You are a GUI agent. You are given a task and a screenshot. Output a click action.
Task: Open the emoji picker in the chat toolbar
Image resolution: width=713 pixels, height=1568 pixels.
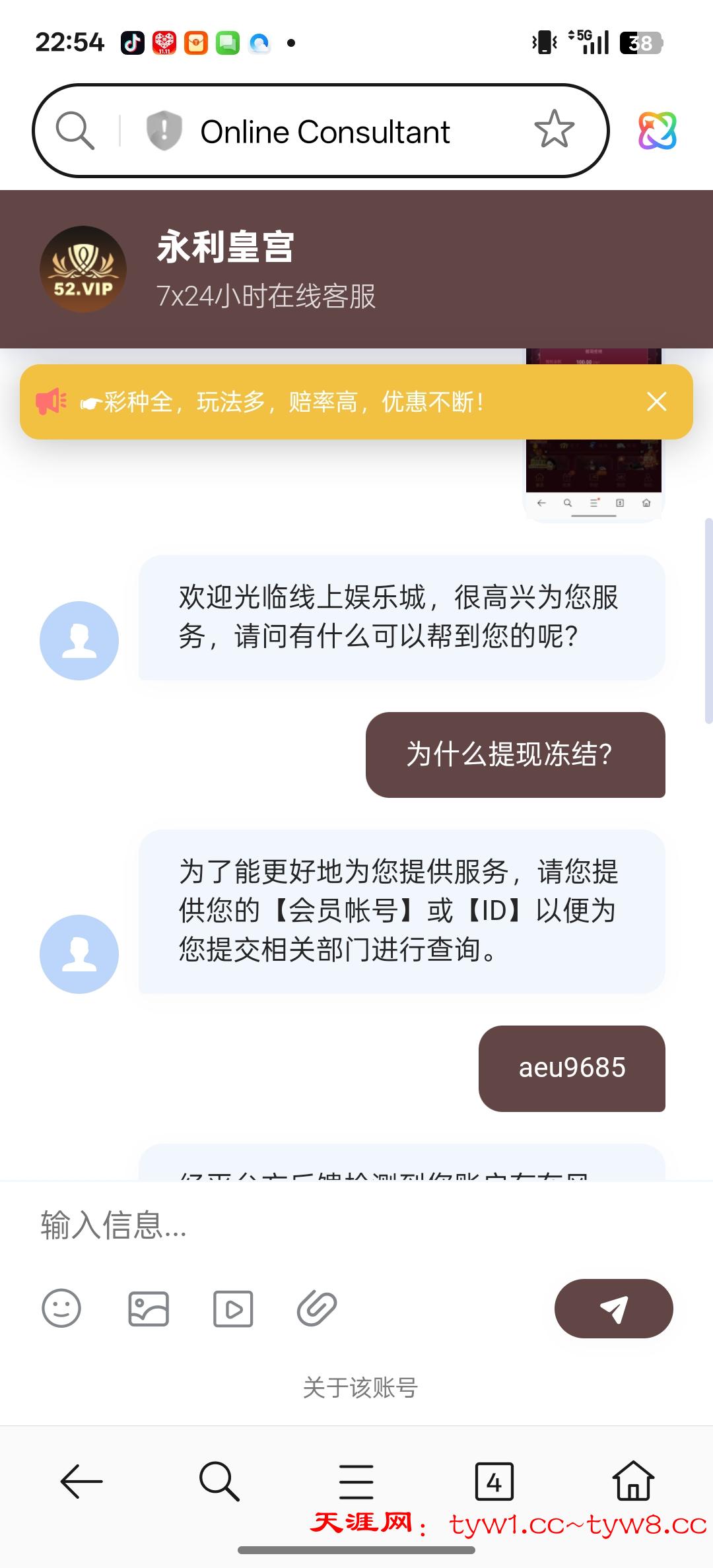pyautogui.click(x=62, y=1310)
